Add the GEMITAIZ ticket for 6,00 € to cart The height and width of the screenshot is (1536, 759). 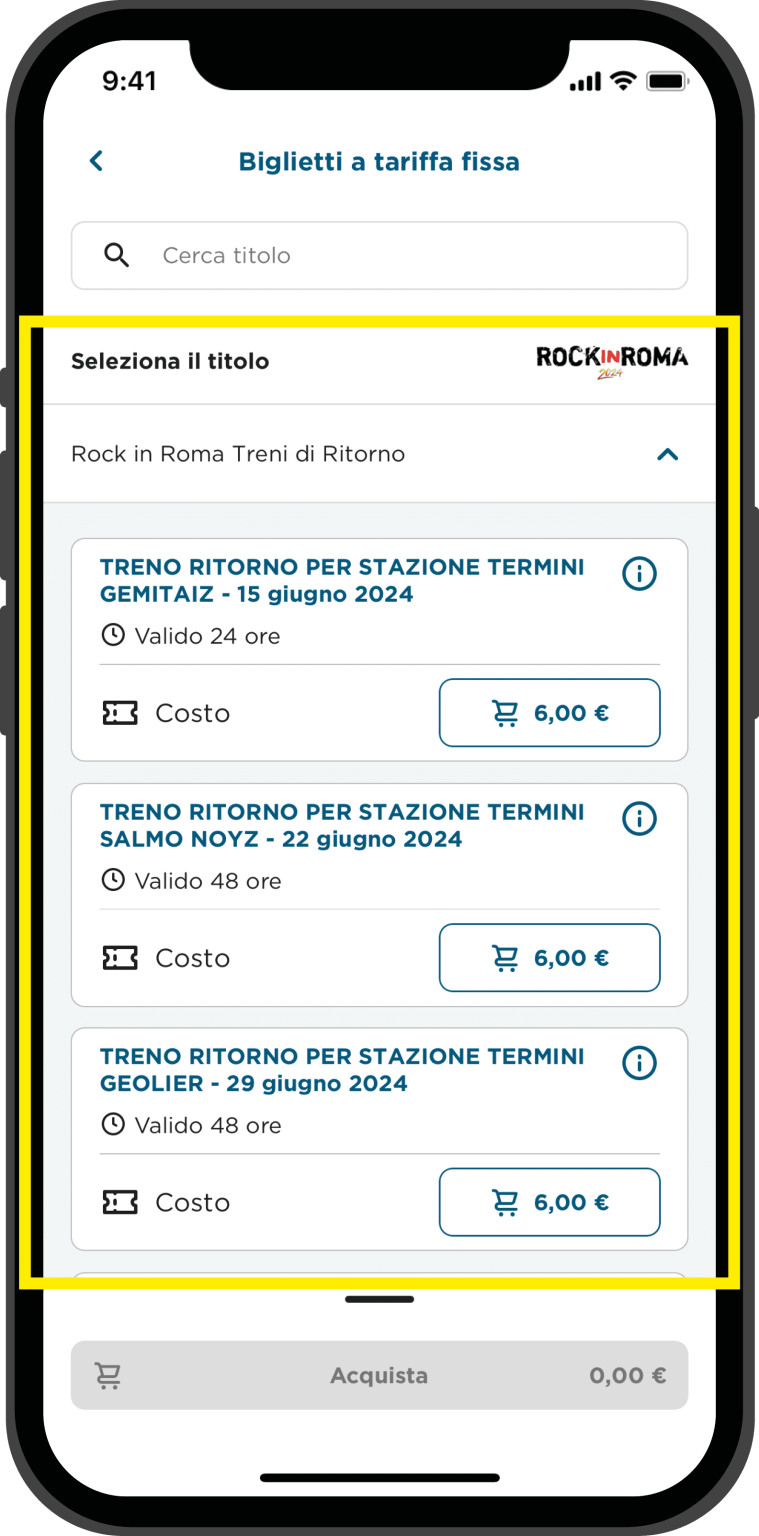[550, 713]
